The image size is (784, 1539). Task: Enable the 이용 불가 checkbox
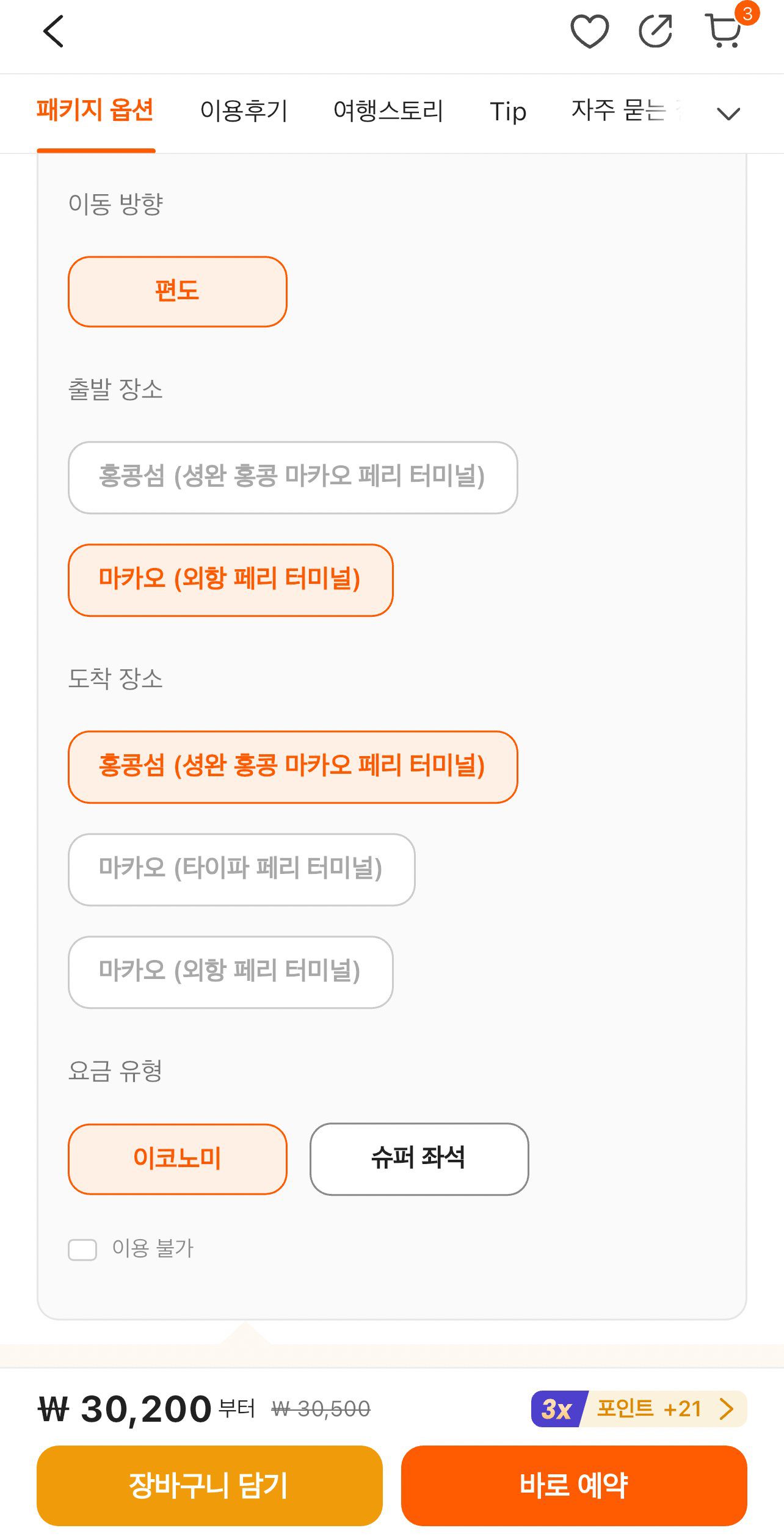[x=84, y=1248]
